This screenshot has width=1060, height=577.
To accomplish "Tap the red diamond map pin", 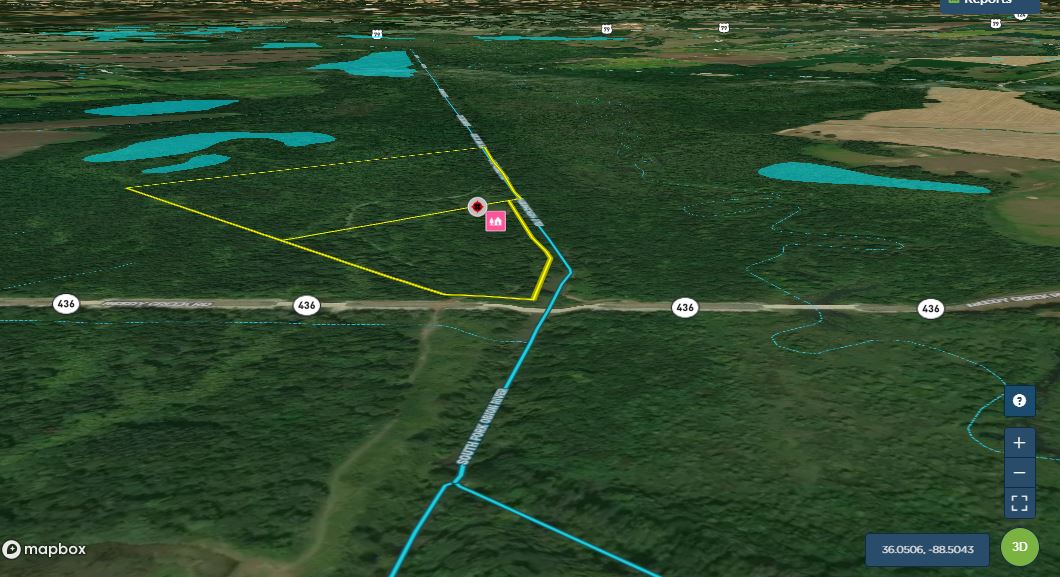I will (478, 207).
